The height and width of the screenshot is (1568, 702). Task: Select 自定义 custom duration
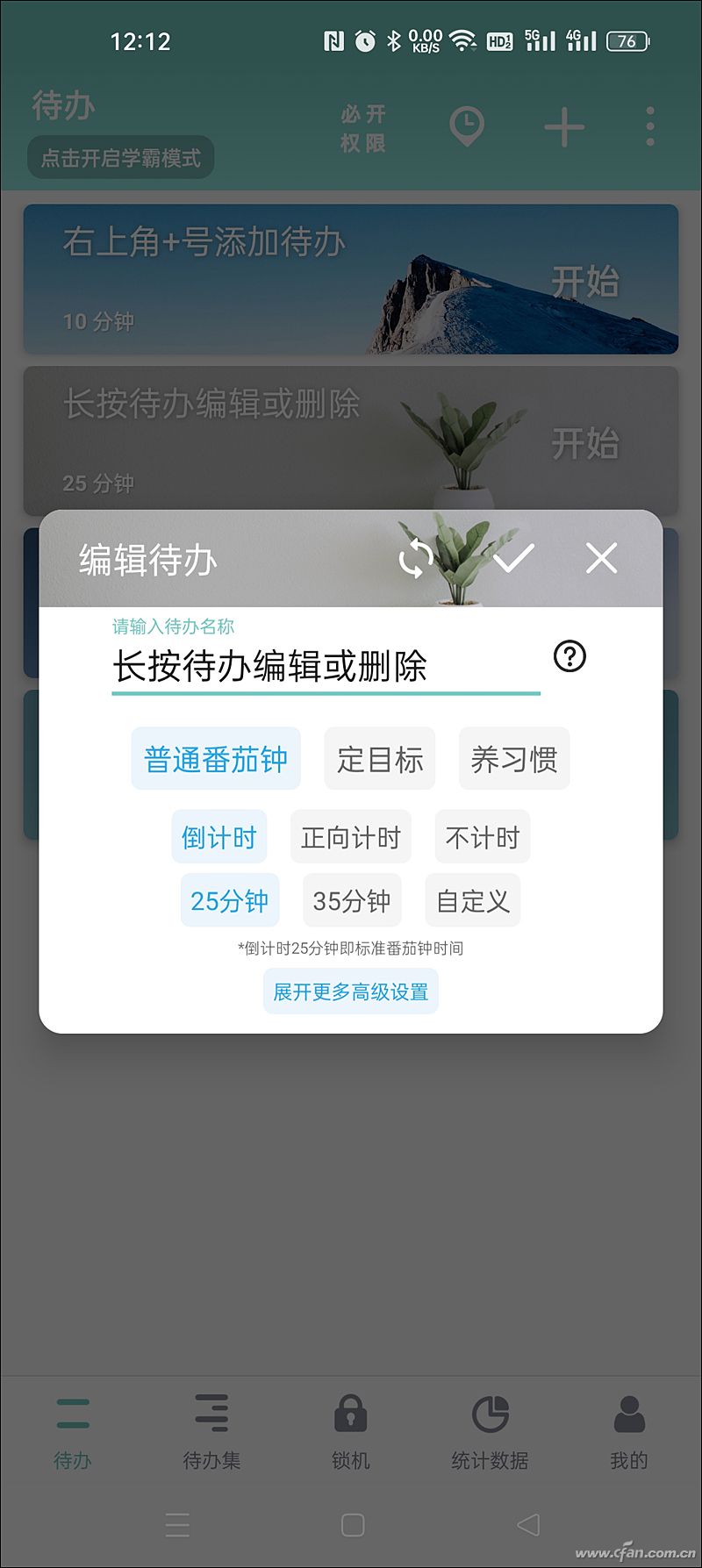click(472, 900)
